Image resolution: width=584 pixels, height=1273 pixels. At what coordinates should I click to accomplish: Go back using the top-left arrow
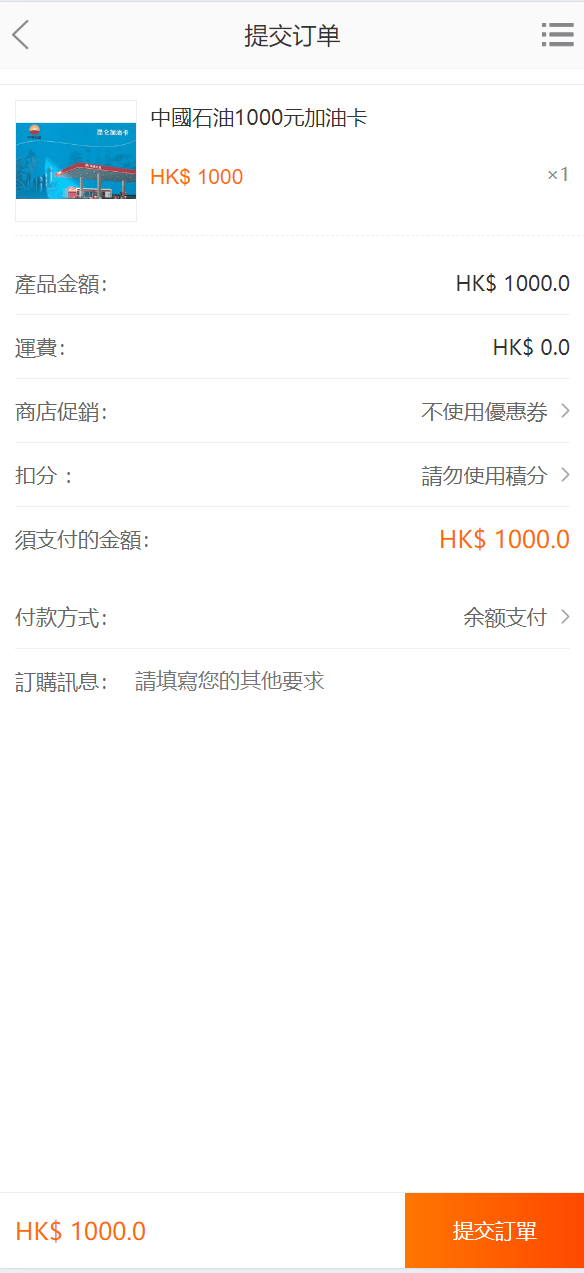pos(21,35)
